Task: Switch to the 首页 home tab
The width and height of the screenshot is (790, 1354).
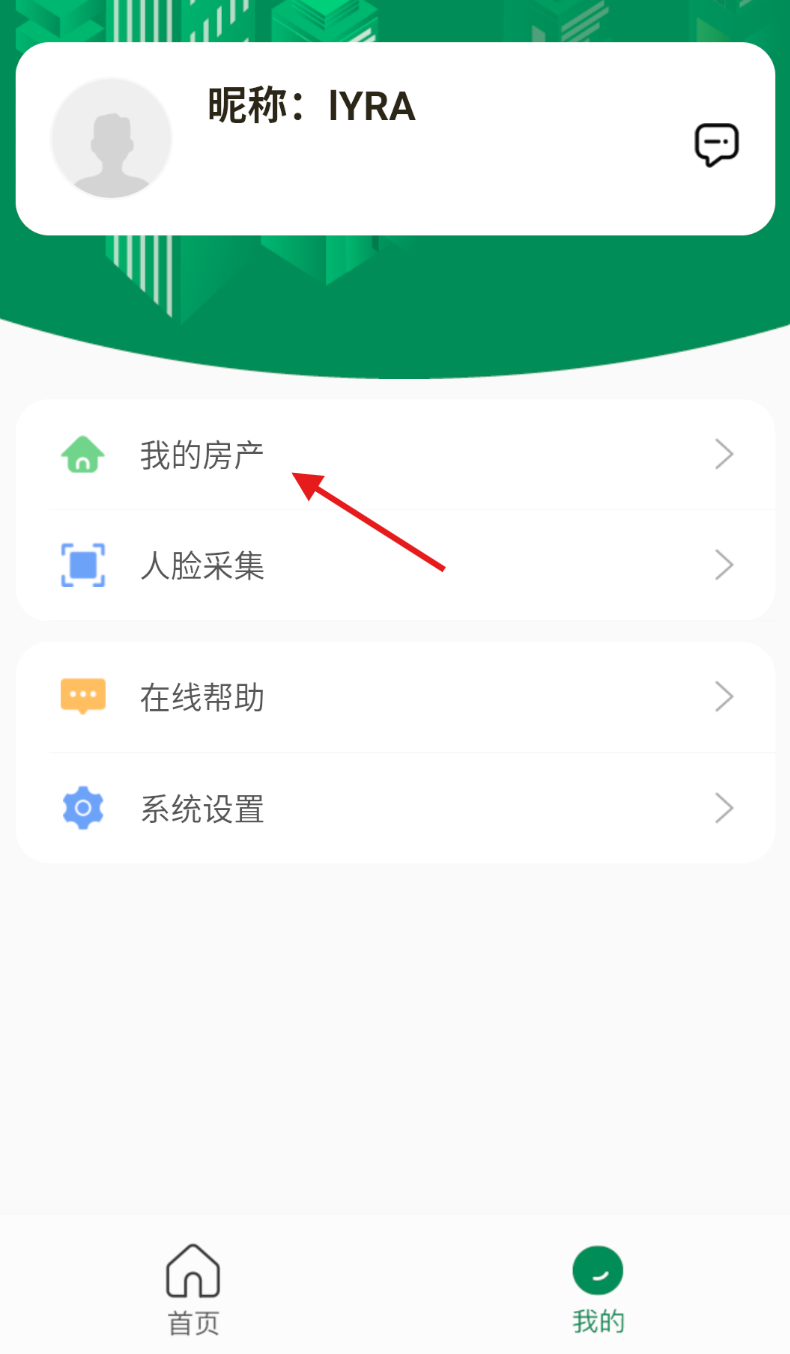Action: [x=193, y=1289]
